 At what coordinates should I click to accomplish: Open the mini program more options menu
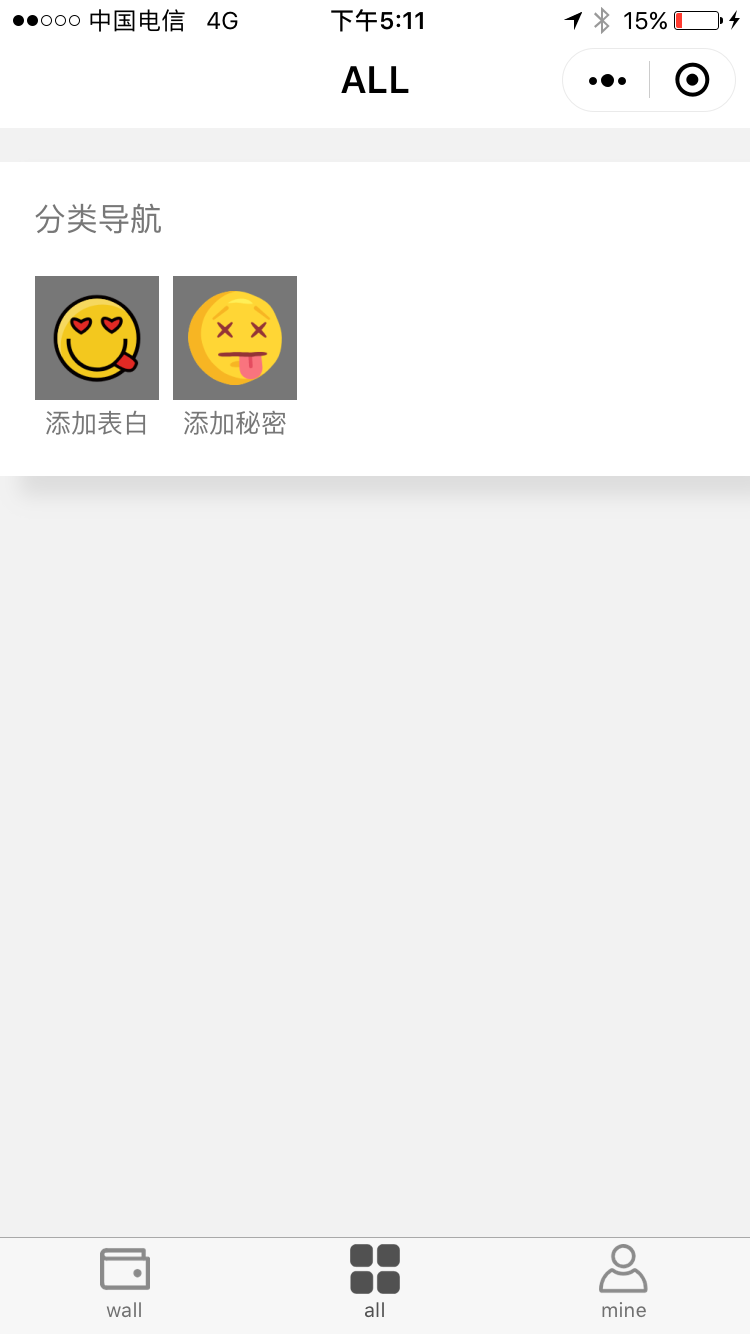[x=607, y=80]
